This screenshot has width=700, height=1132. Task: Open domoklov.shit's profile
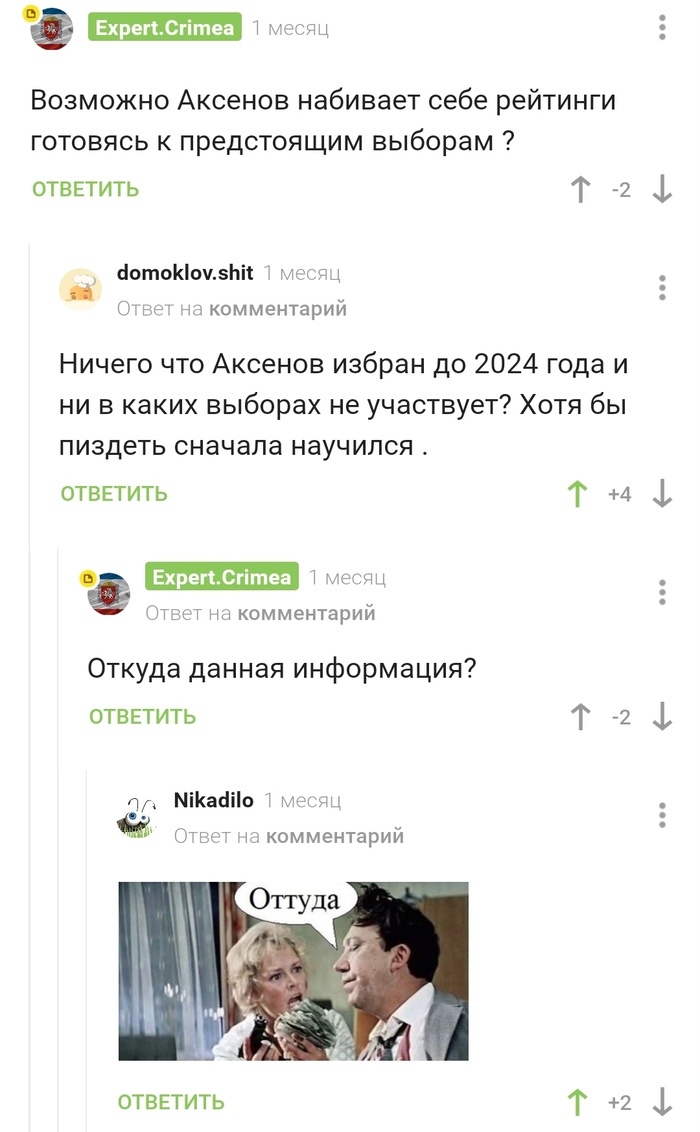(185, 272)
